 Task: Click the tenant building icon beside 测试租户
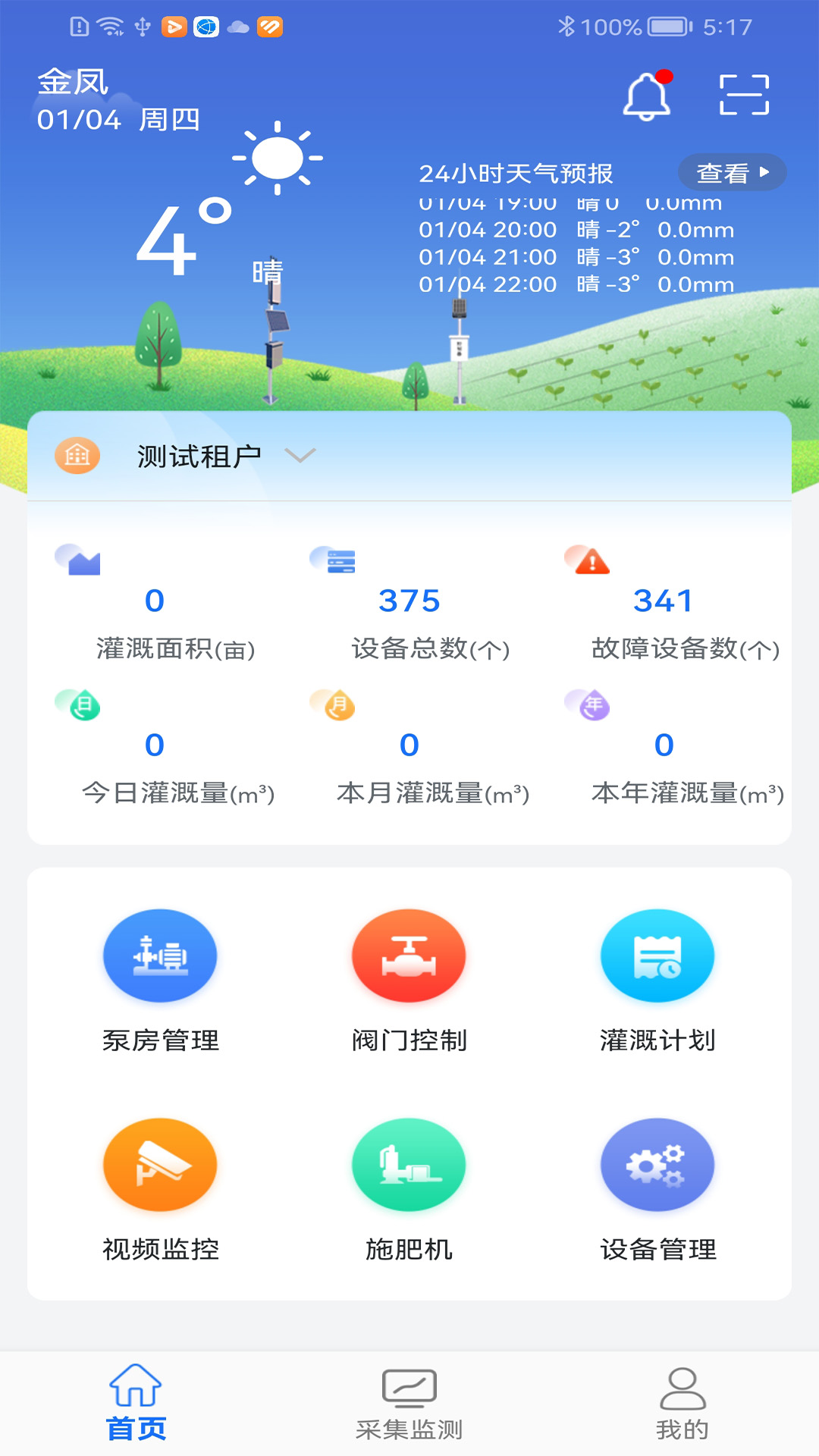click(x=77, y=455)
